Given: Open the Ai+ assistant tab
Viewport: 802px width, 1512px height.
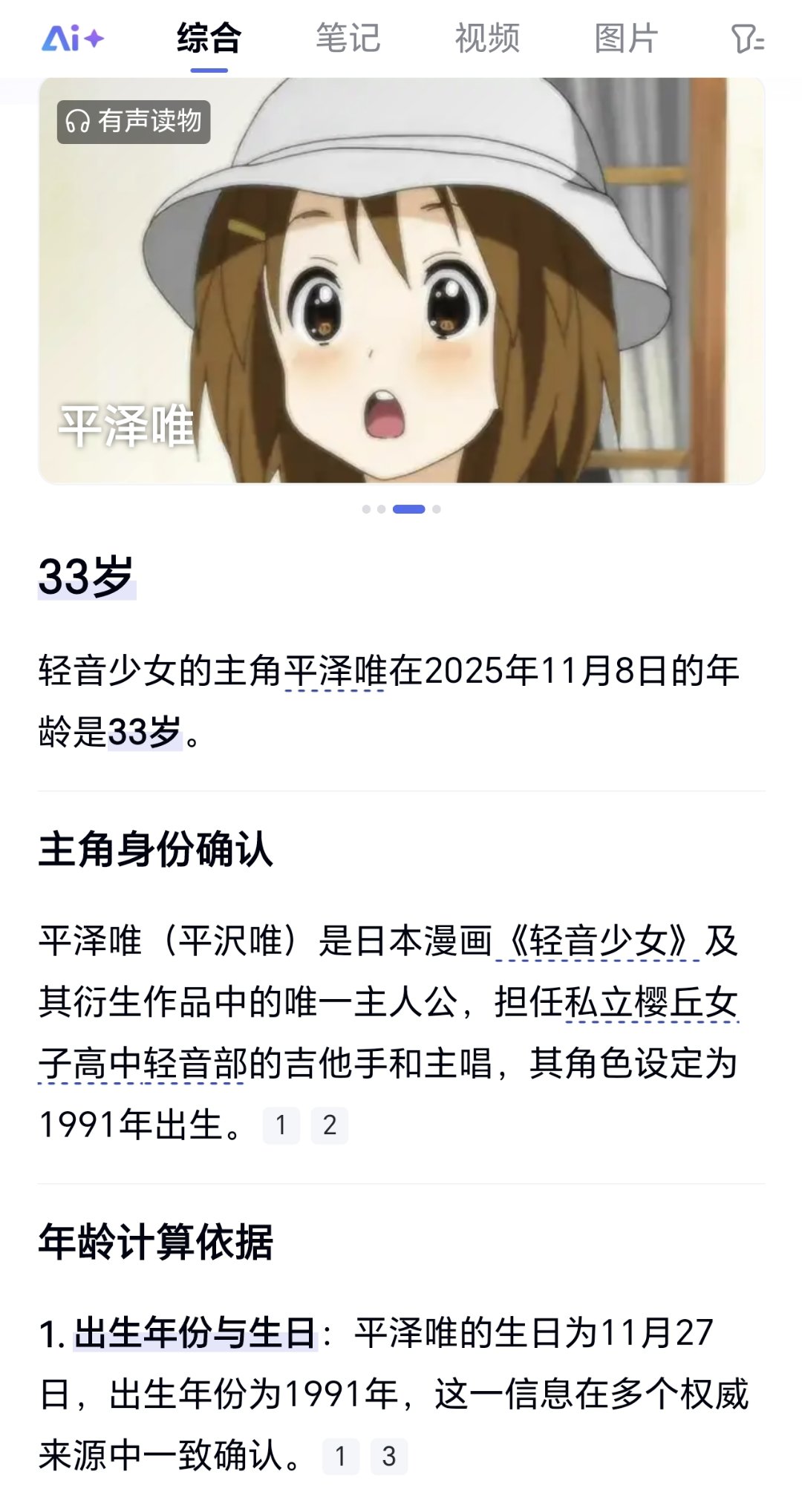Looking at the screenshot, I should click(x=73, y=38).
